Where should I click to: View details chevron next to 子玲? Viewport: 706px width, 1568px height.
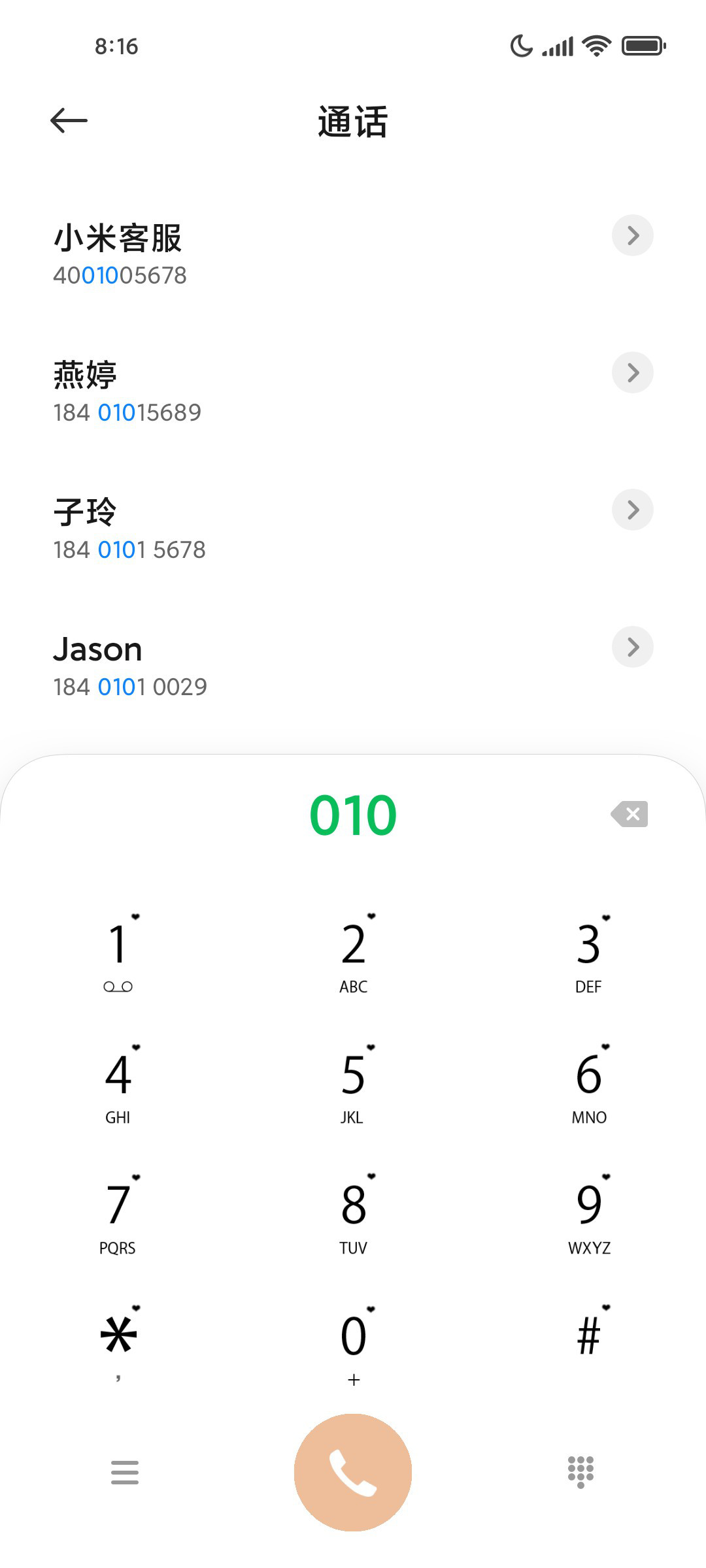(633, 510)
